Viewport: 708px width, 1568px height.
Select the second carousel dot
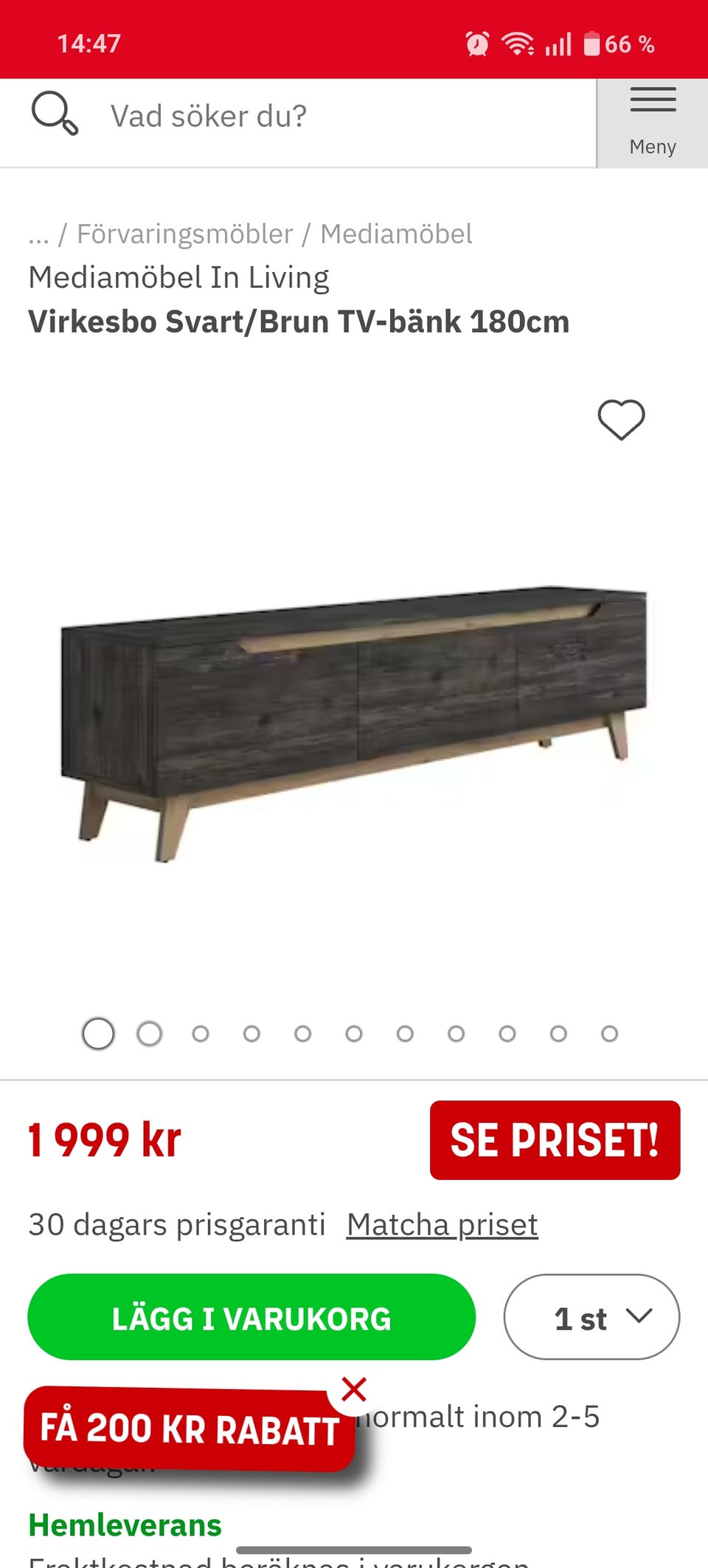pos(150,1033)
